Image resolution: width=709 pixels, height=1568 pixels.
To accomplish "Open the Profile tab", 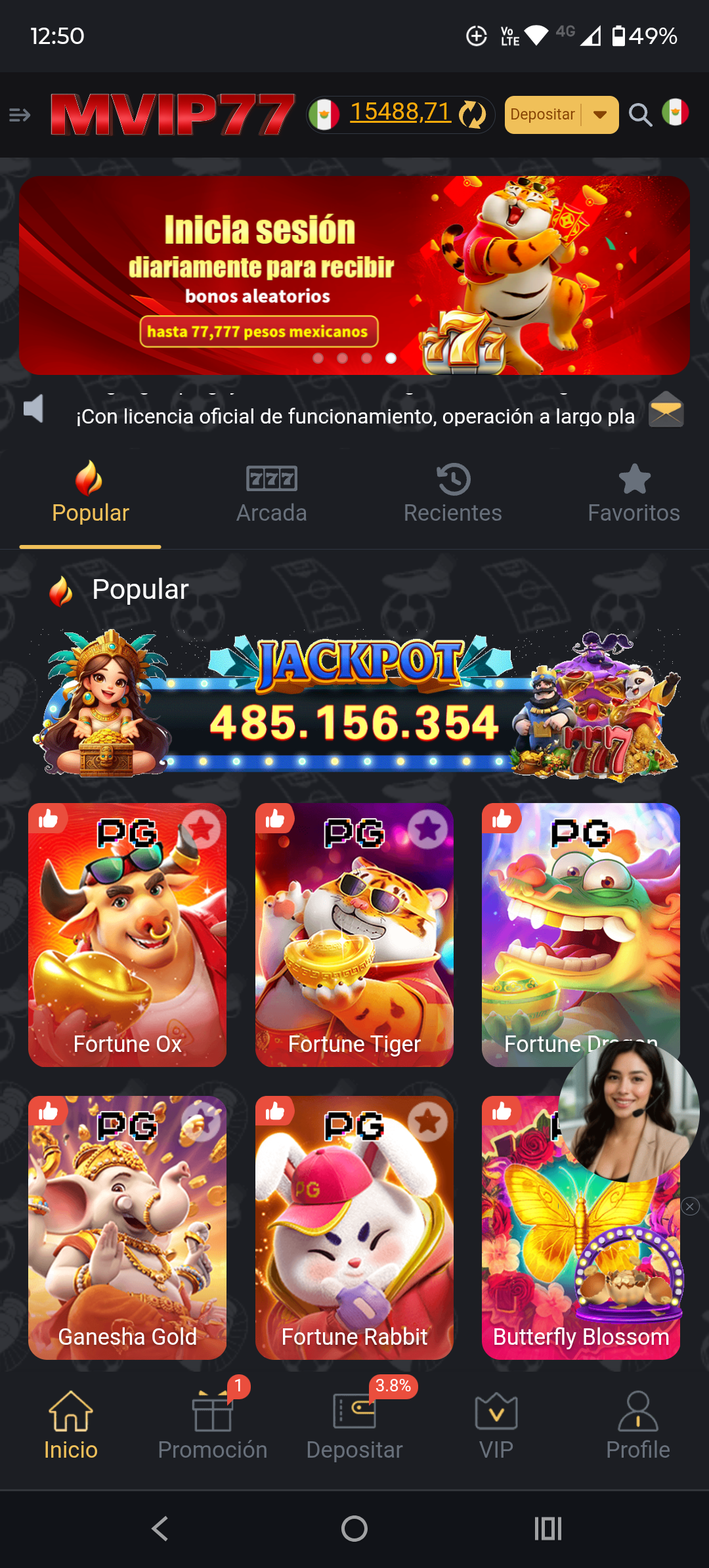I will pos(637,1425).
